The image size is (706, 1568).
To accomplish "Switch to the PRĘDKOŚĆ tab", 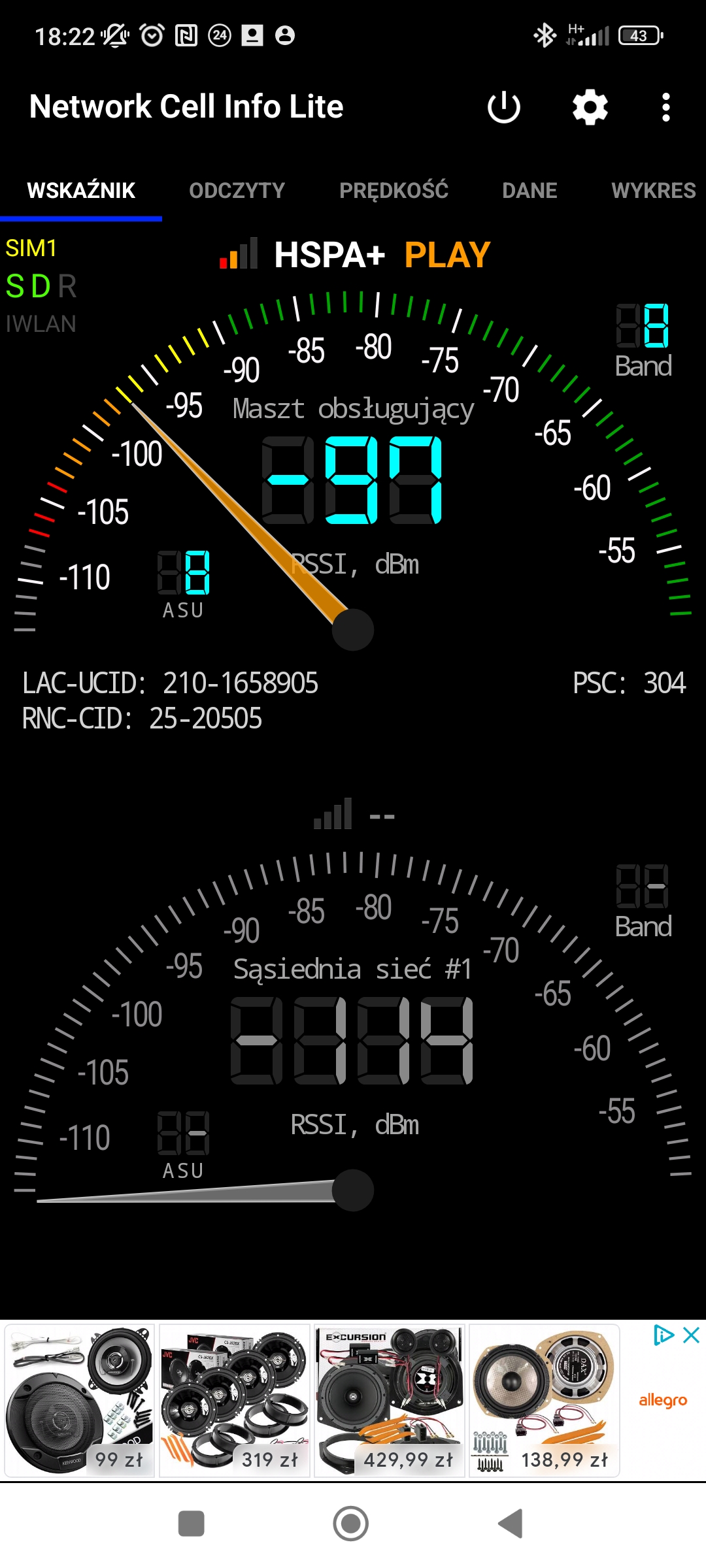I will [x=394, y=191].
